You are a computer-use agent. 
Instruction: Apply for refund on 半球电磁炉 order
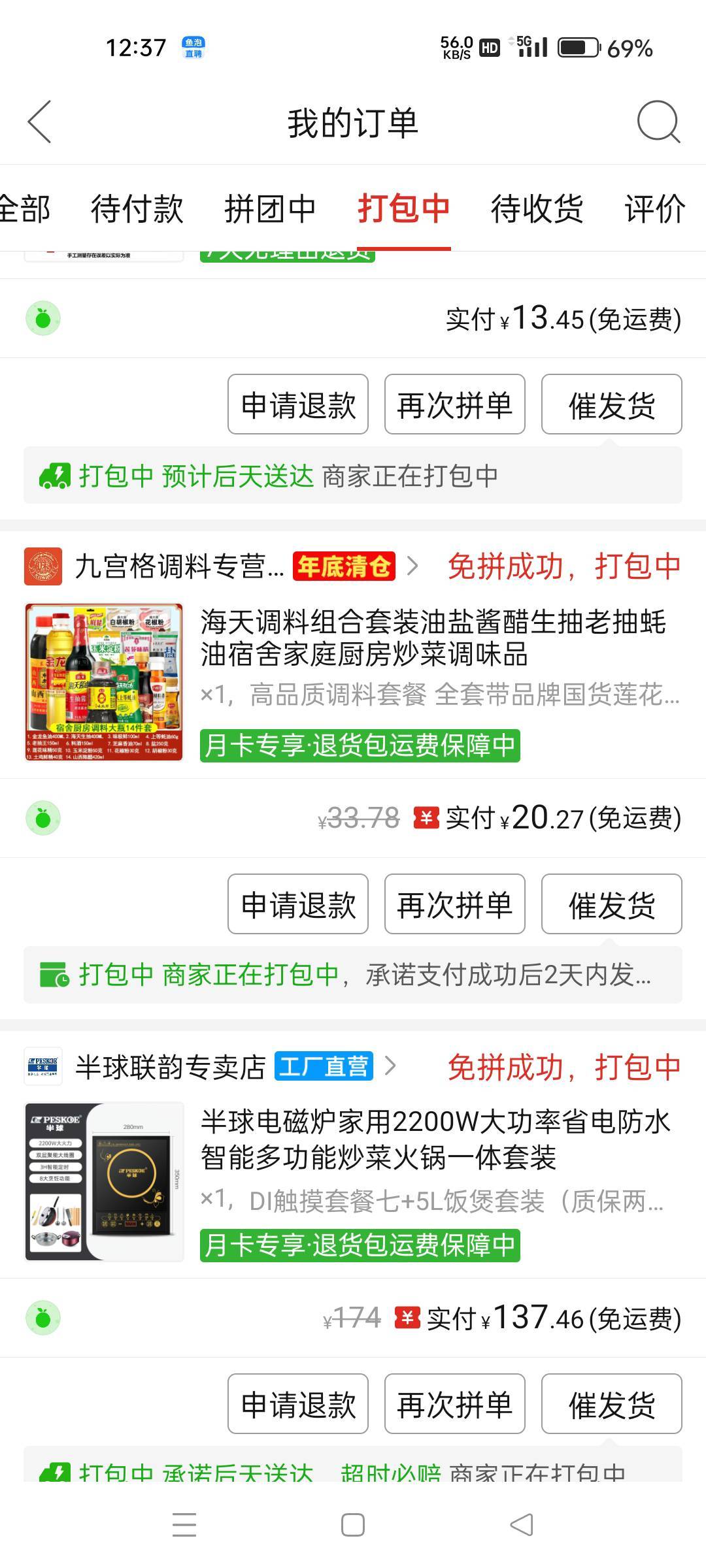point(298,1404)
